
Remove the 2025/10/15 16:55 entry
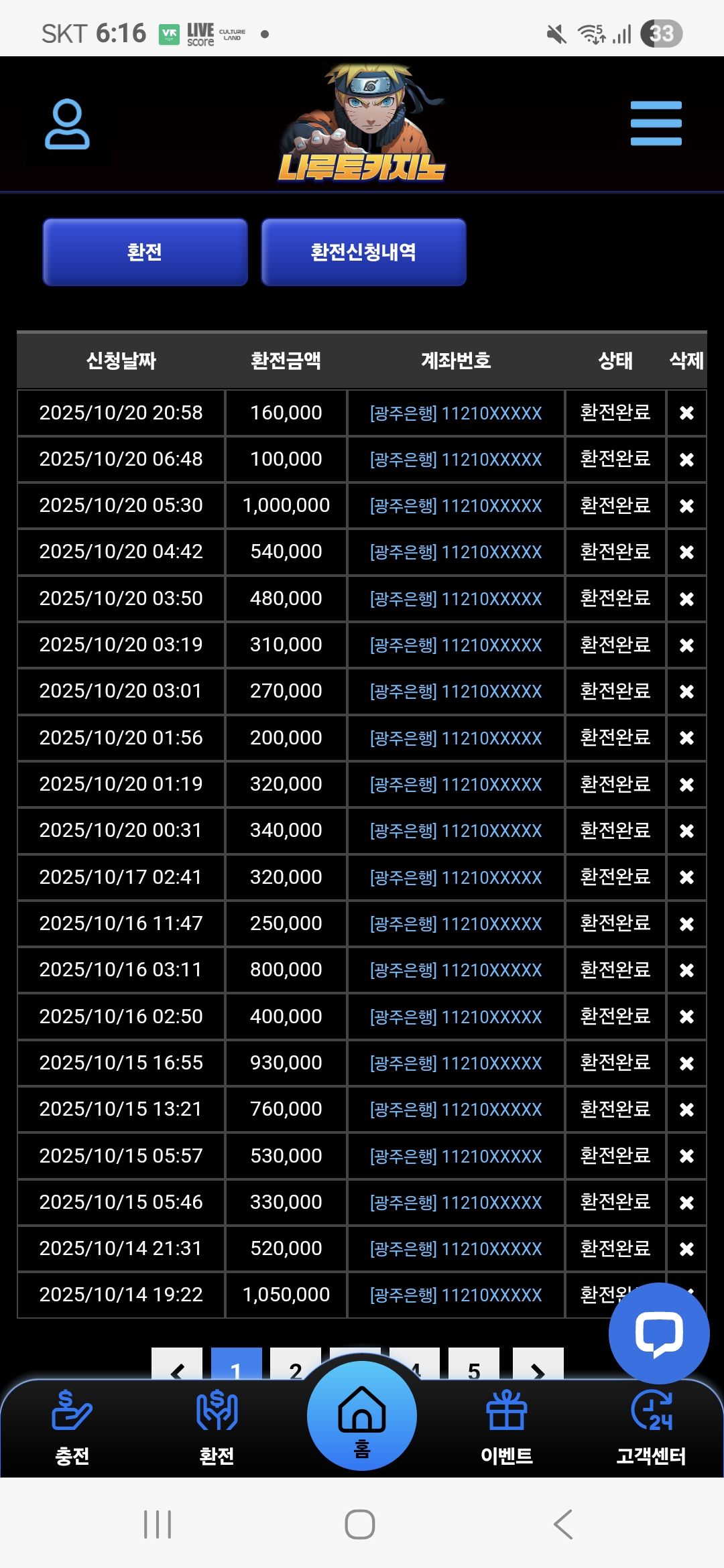point(686,1063)
